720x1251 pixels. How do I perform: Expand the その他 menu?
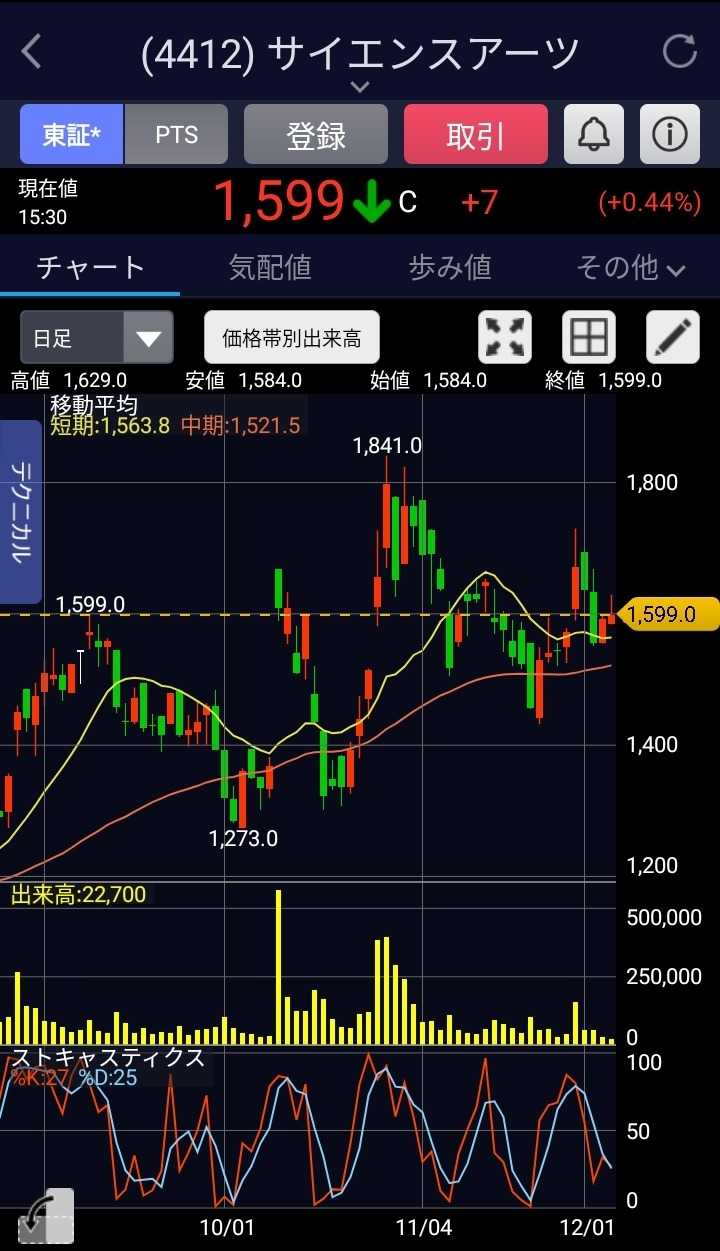(x=630, y=267)
